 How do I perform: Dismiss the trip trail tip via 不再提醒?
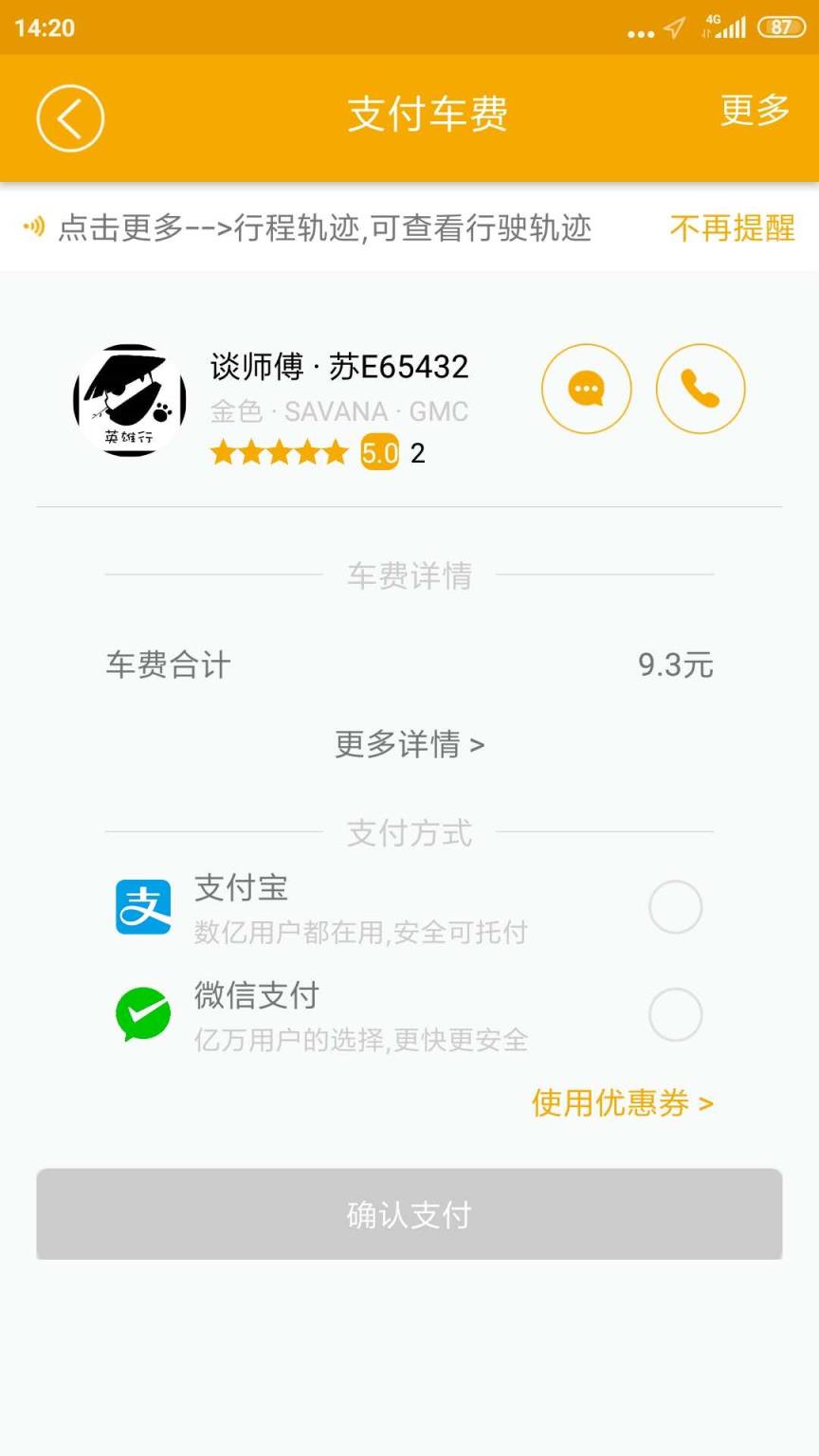731,229
